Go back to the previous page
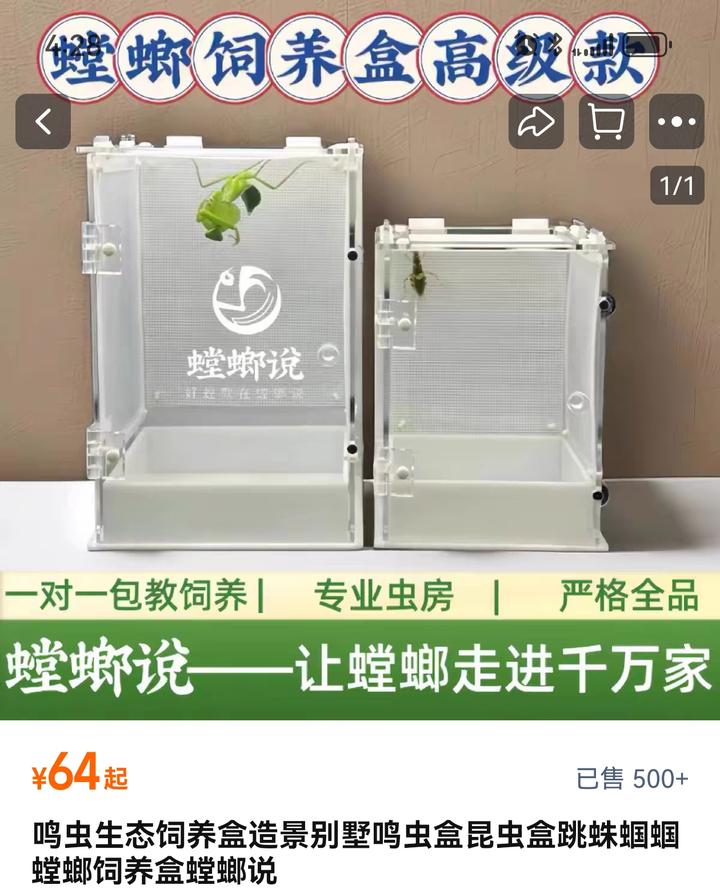The height and width of the screenshot is (893, 720). (x=43, y=122)
